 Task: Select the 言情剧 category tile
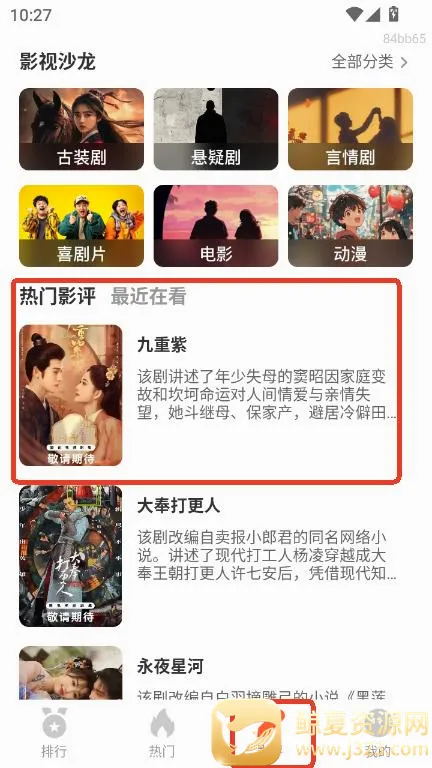[350, 129]
